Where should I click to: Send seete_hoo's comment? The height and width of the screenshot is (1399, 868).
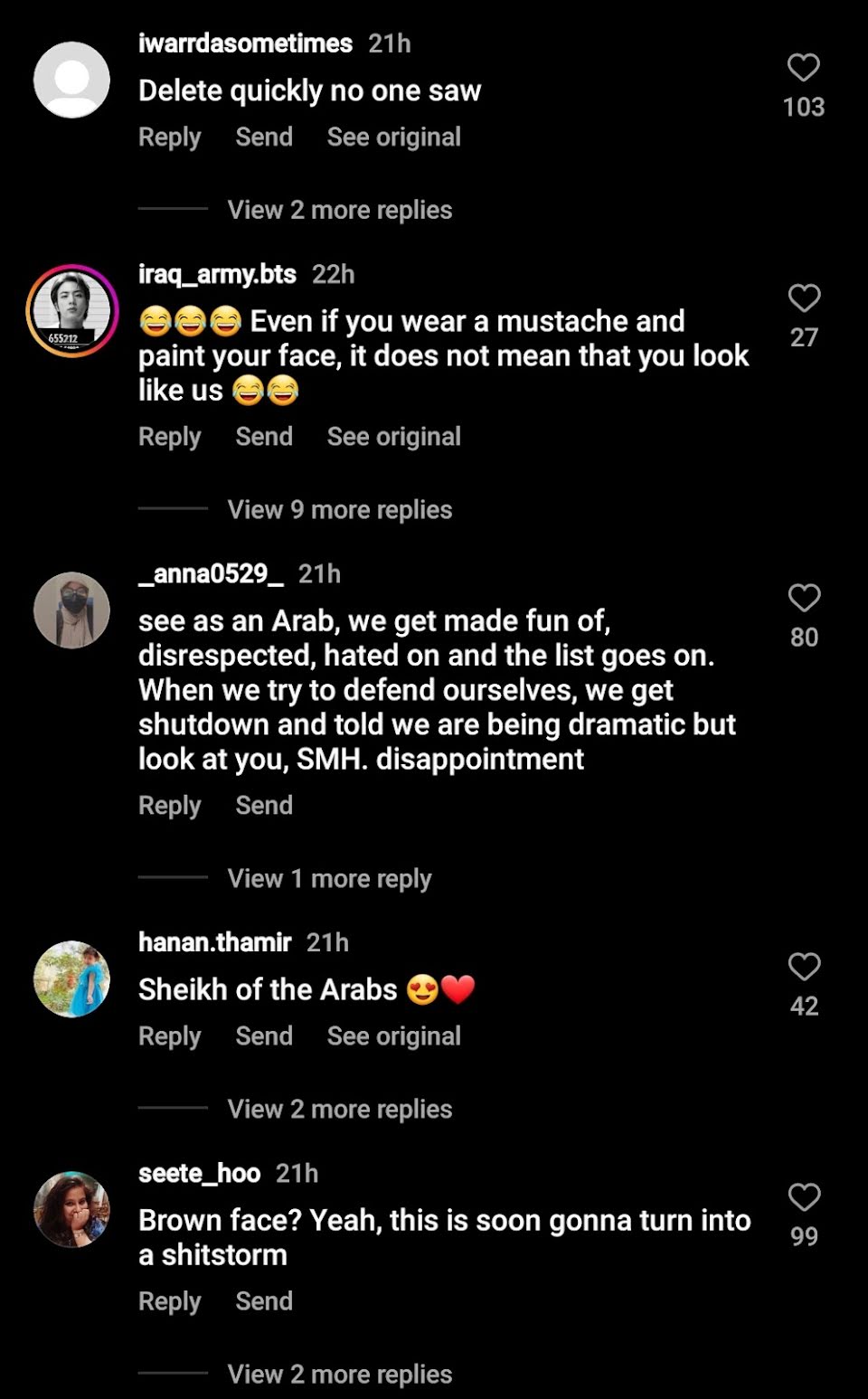[264, 1301]
